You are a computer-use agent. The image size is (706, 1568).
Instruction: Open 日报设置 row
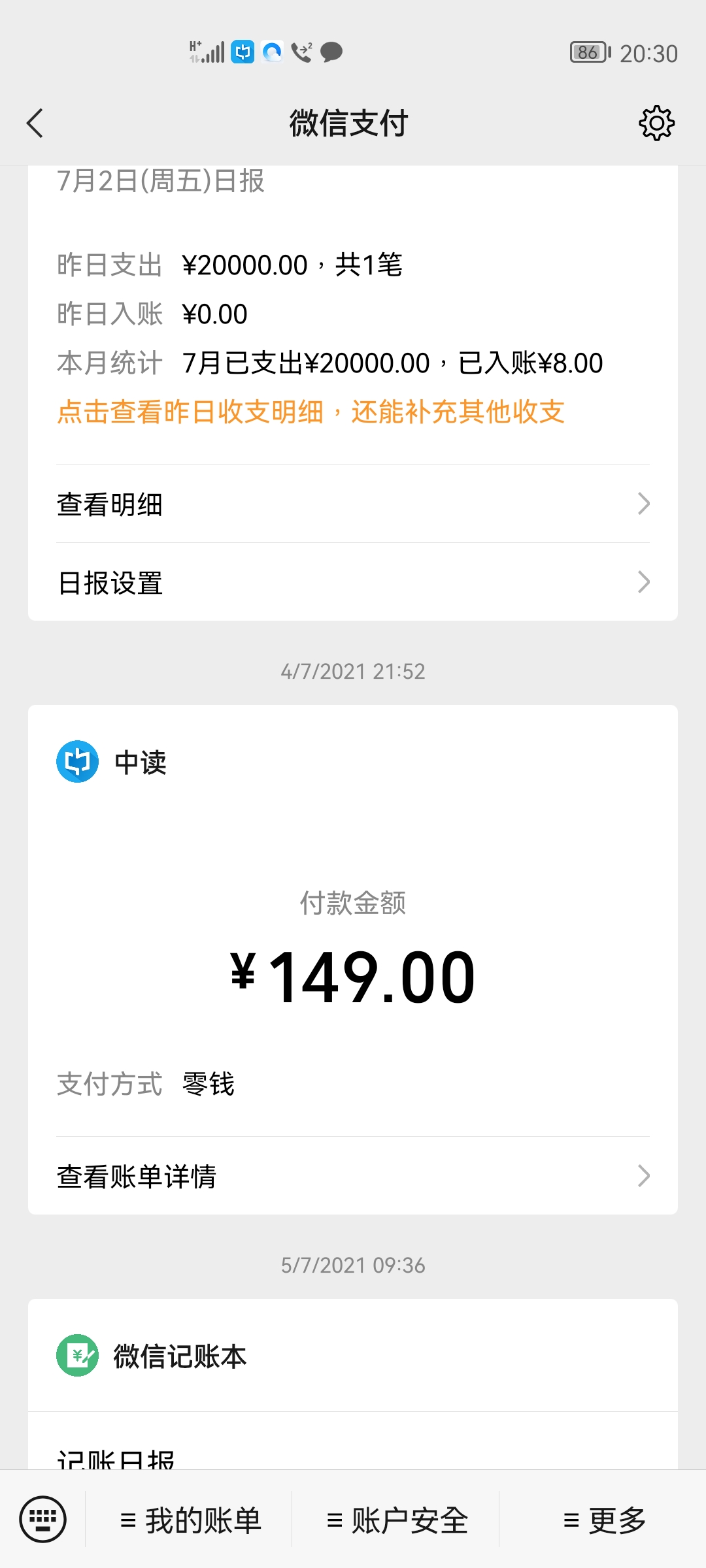(353, 582)
